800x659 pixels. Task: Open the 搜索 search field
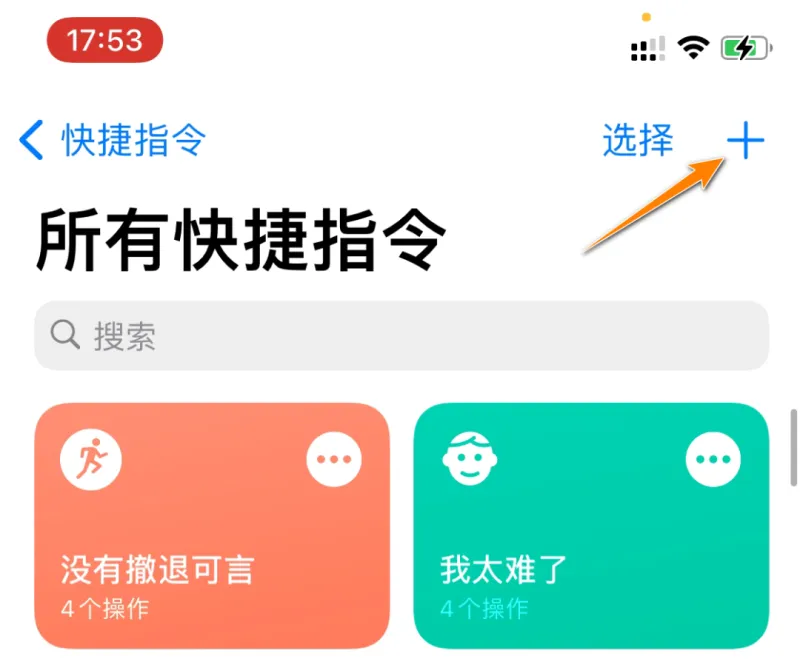point(400,336)
